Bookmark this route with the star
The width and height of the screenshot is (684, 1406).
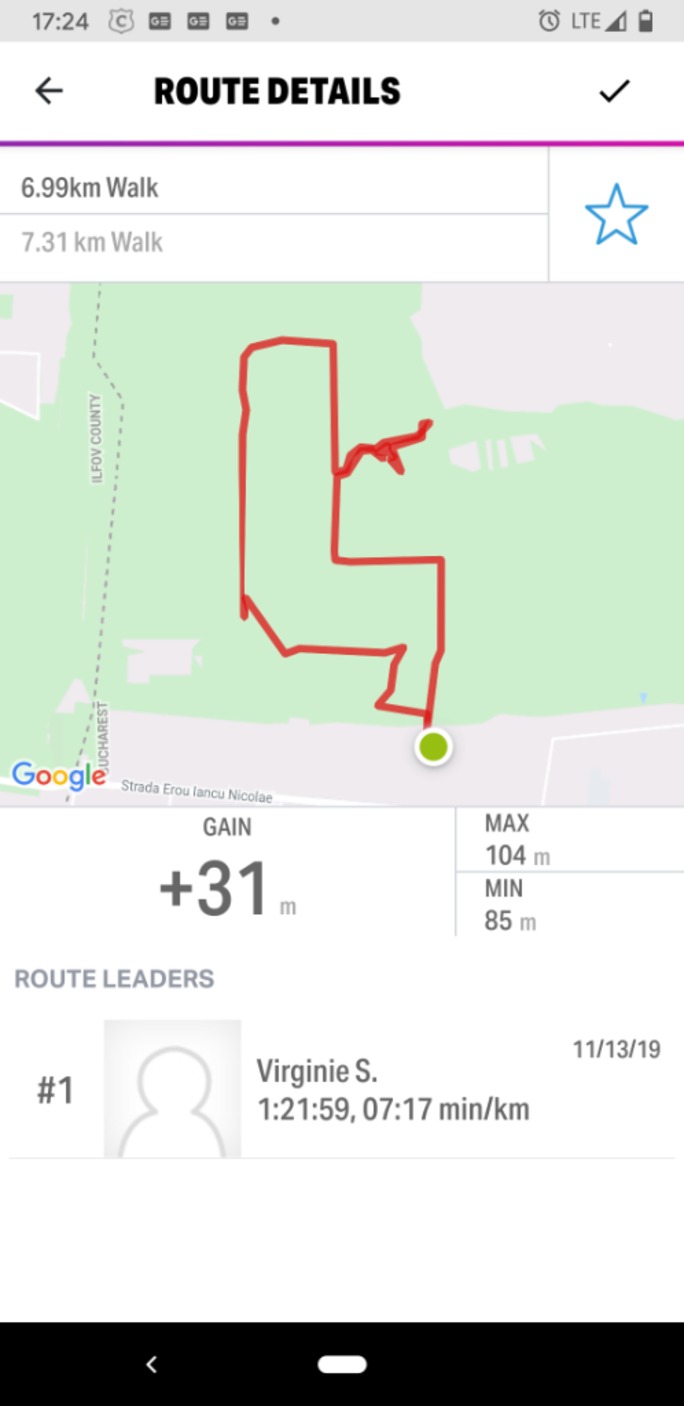(x=616, y=214)
